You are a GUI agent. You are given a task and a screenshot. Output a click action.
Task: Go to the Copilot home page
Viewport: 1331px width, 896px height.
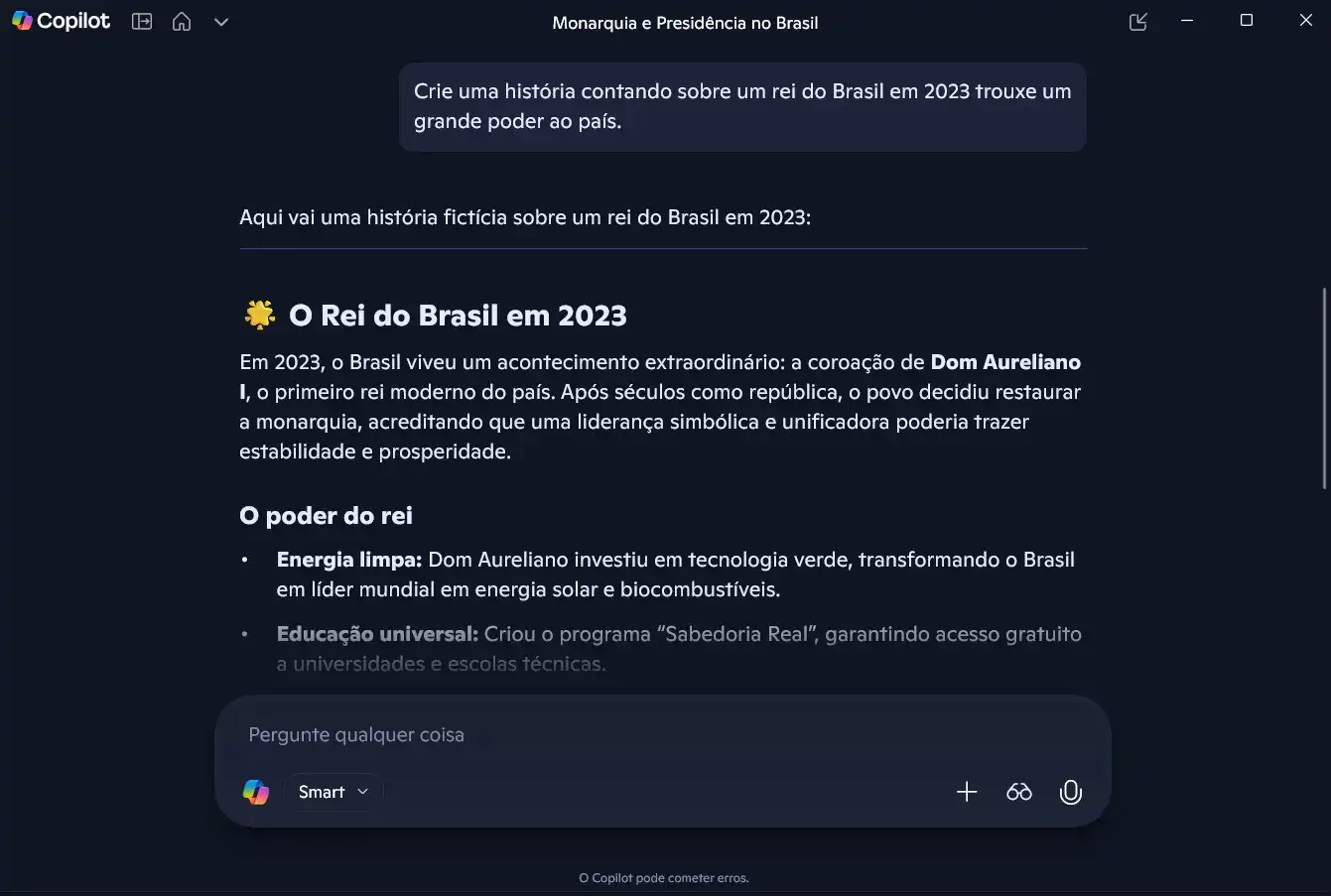coord(182,21)
